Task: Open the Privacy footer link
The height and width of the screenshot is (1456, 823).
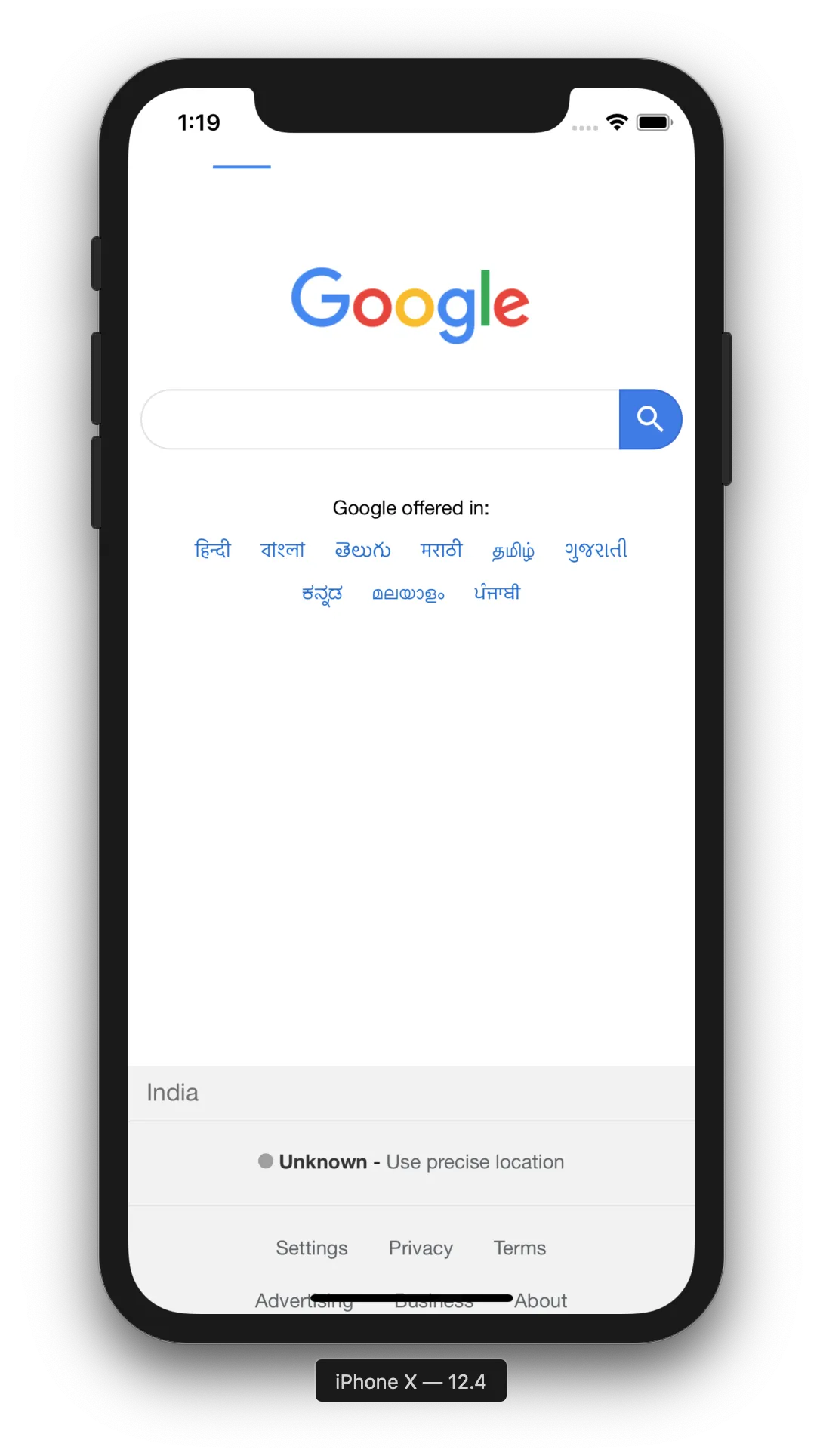Action: (421, 1248)
